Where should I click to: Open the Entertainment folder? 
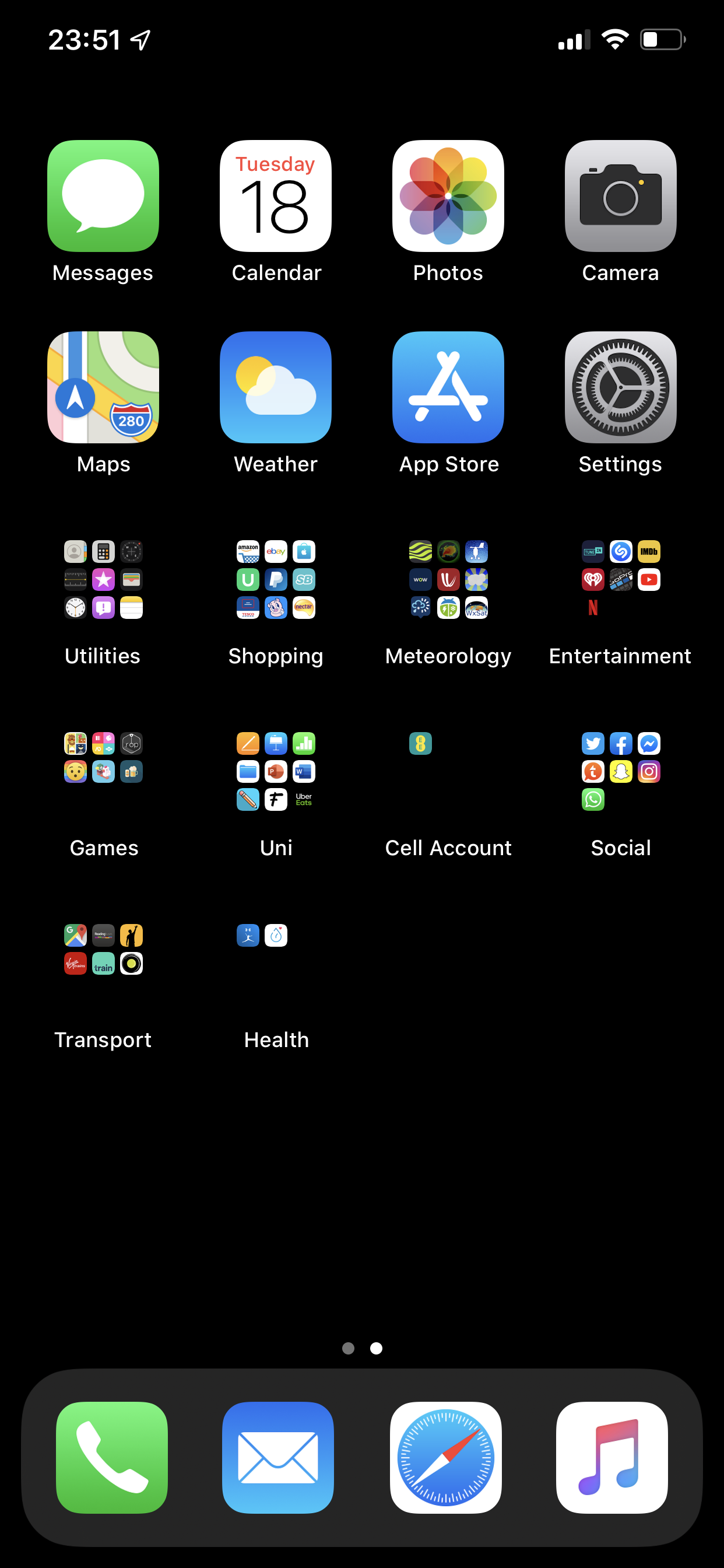621,579
